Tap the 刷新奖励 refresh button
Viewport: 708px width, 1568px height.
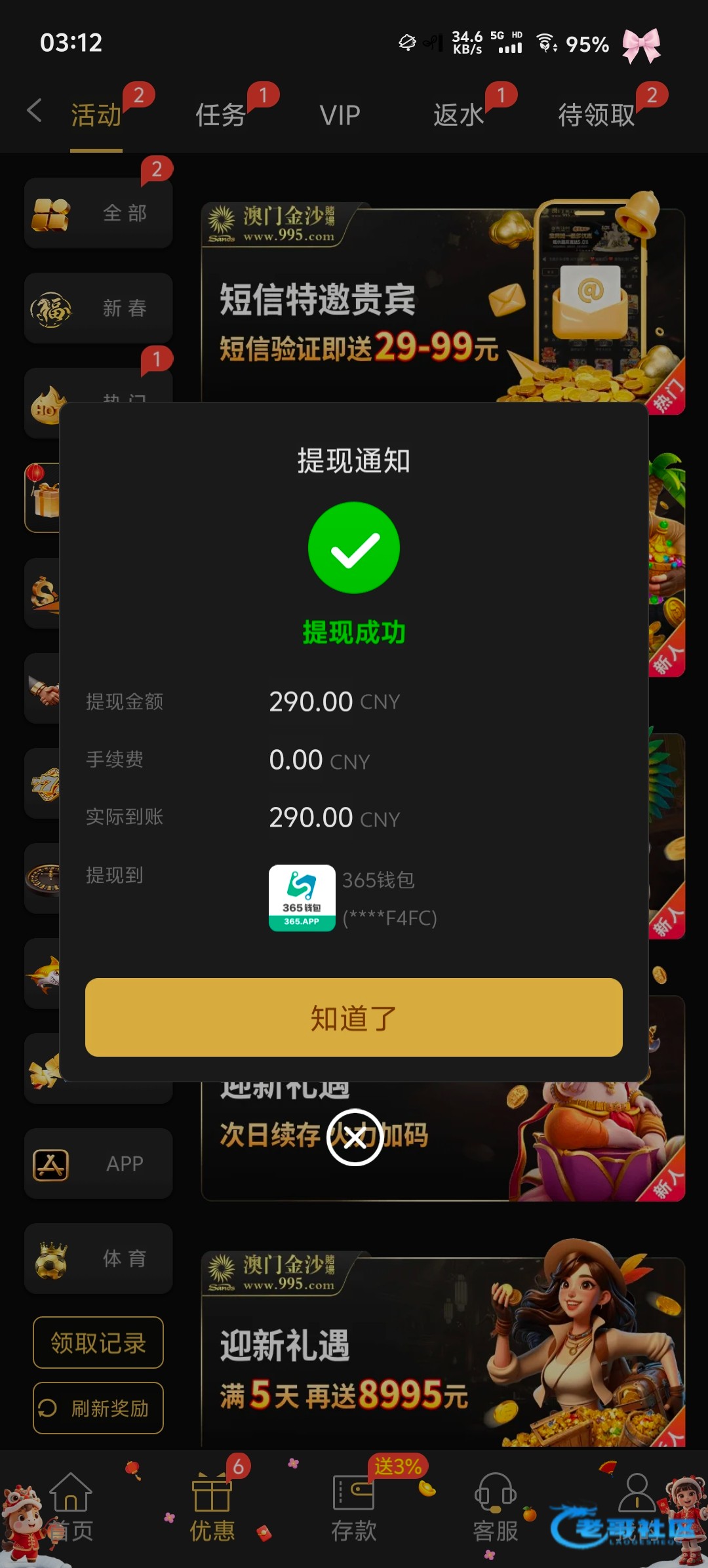98,1408
